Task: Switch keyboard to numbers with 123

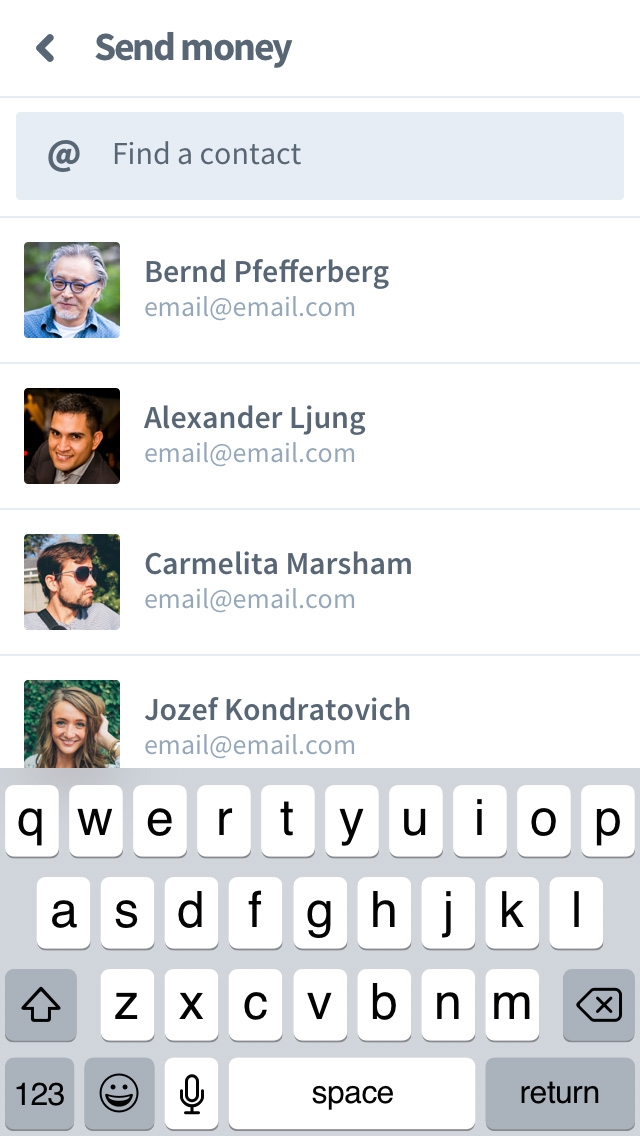Action: [x=40, y=1093]
